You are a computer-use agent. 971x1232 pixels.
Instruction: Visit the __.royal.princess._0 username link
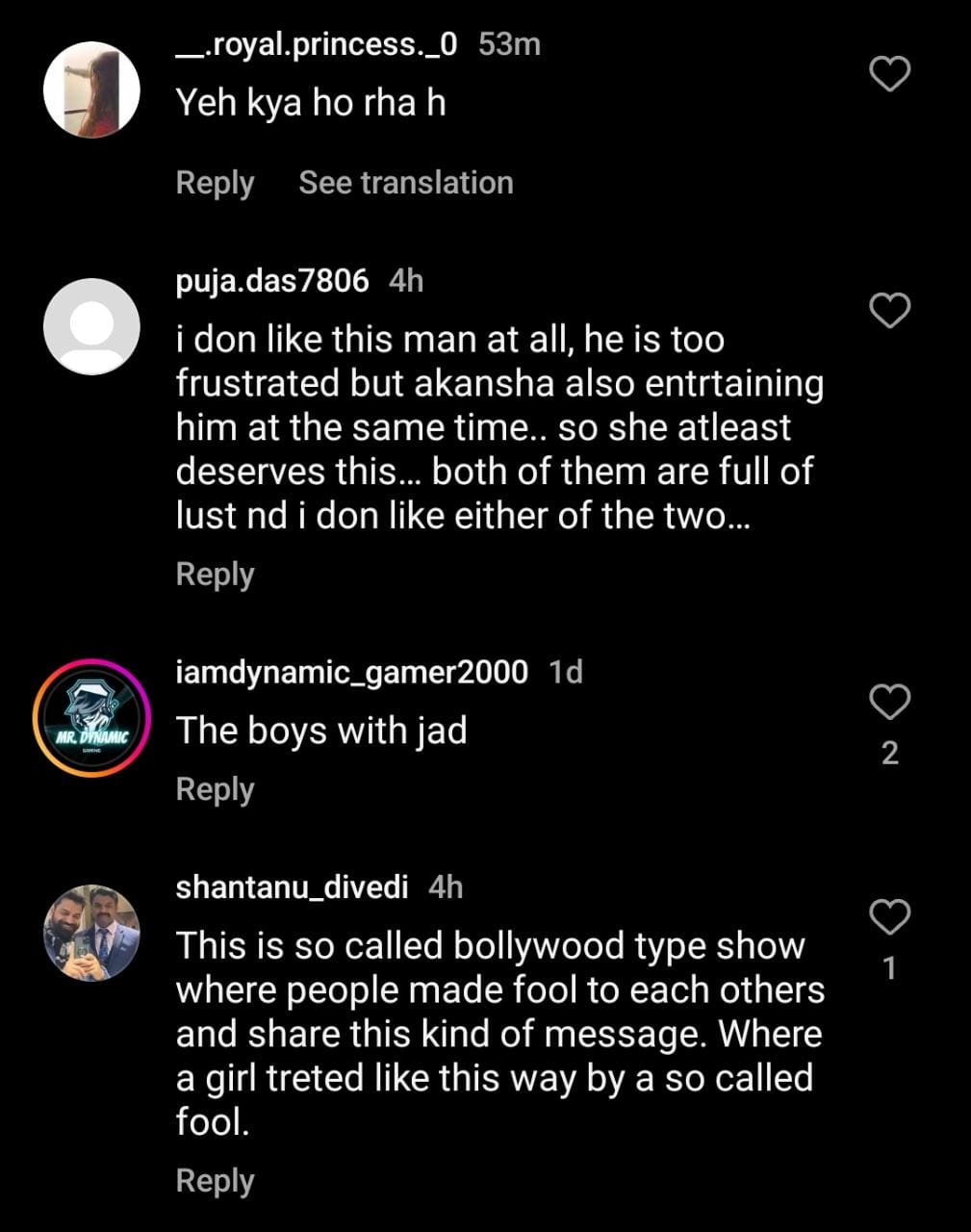[x=317, y=44]
